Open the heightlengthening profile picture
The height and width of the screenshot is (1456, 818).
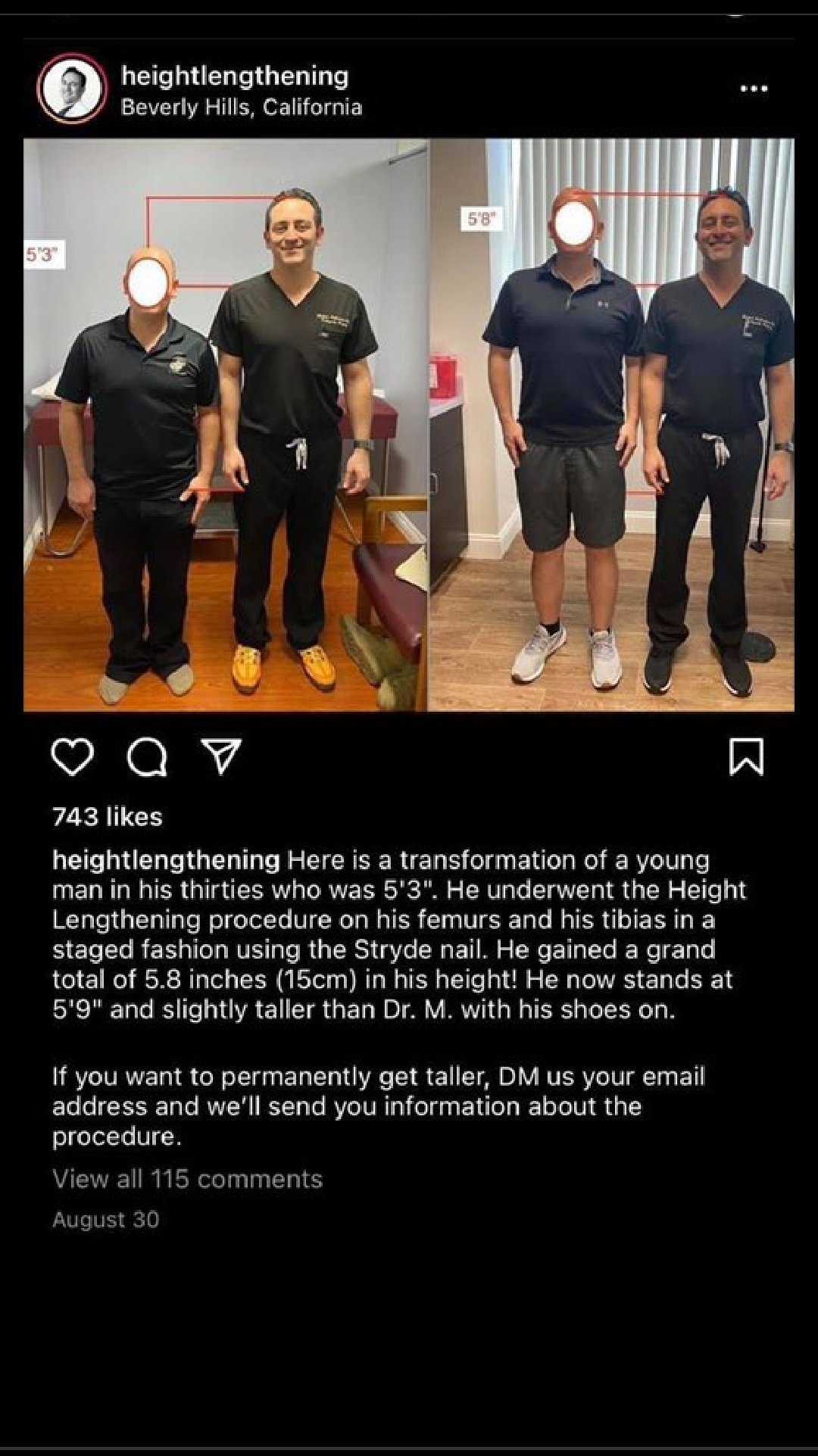tap(73, 89)
